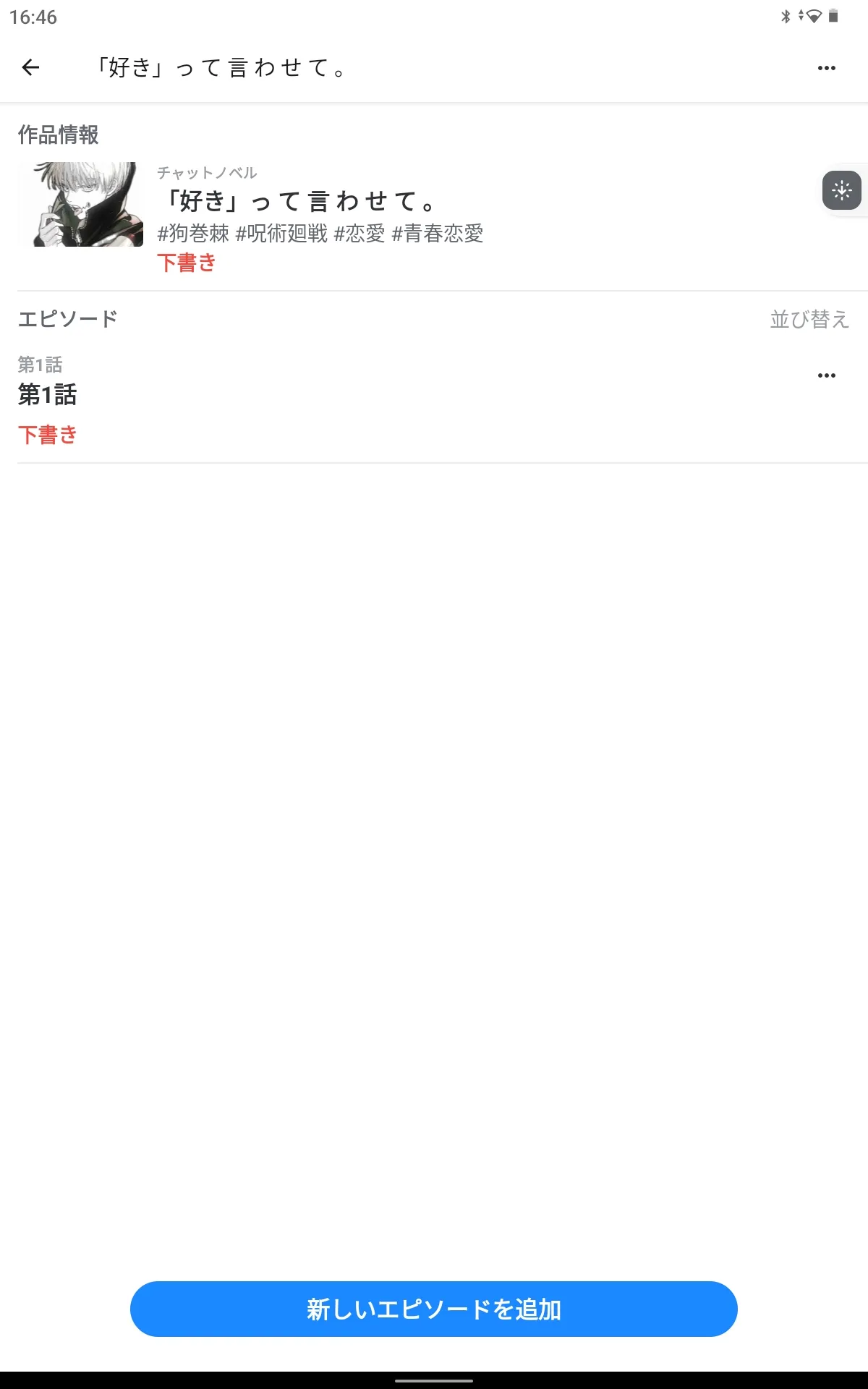
Task: Open the work info card「好き」って言わせて。
Action: click(434, 218)
